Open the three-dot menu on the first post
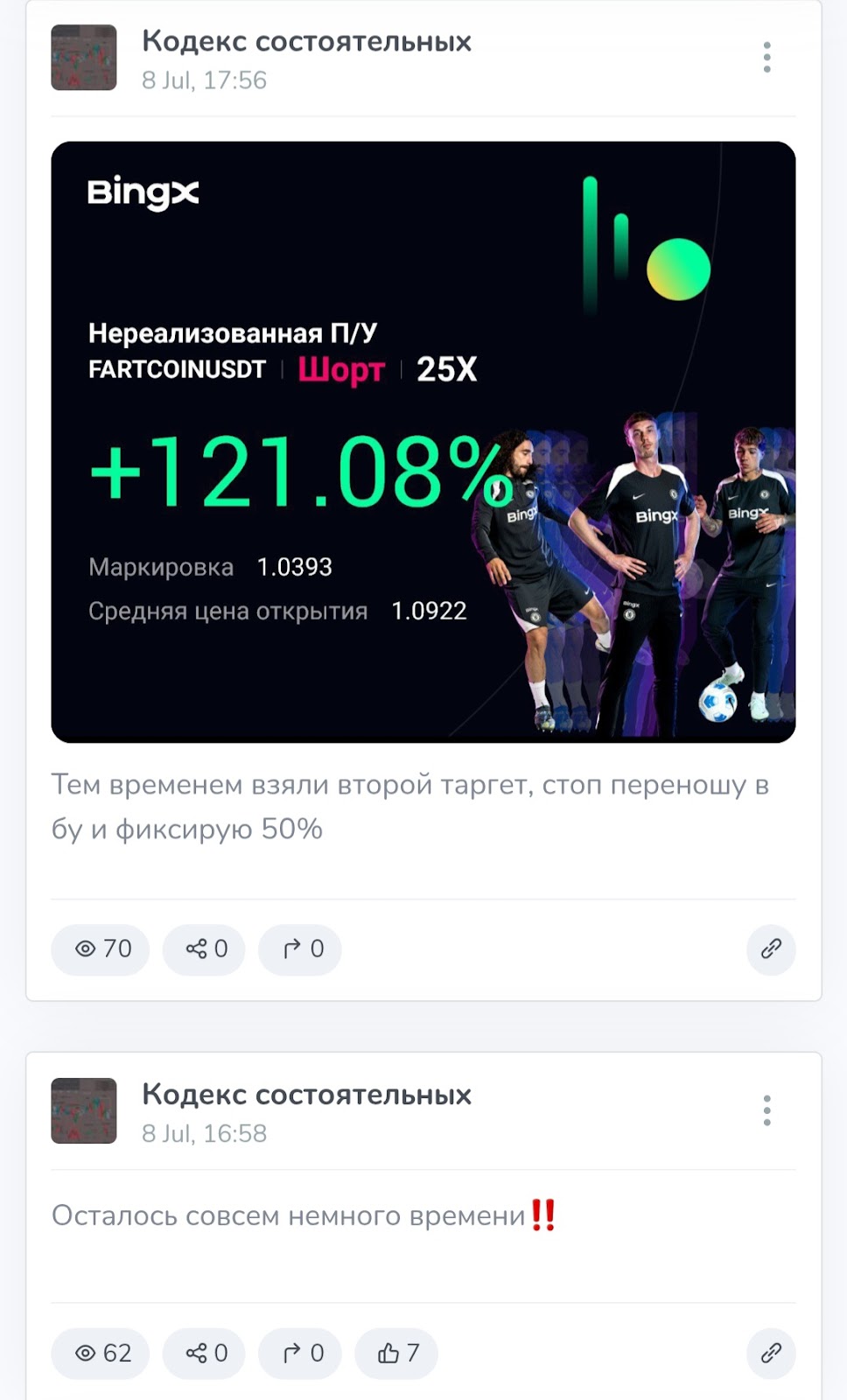The image size is (847, 1400). tap(767, 59)
